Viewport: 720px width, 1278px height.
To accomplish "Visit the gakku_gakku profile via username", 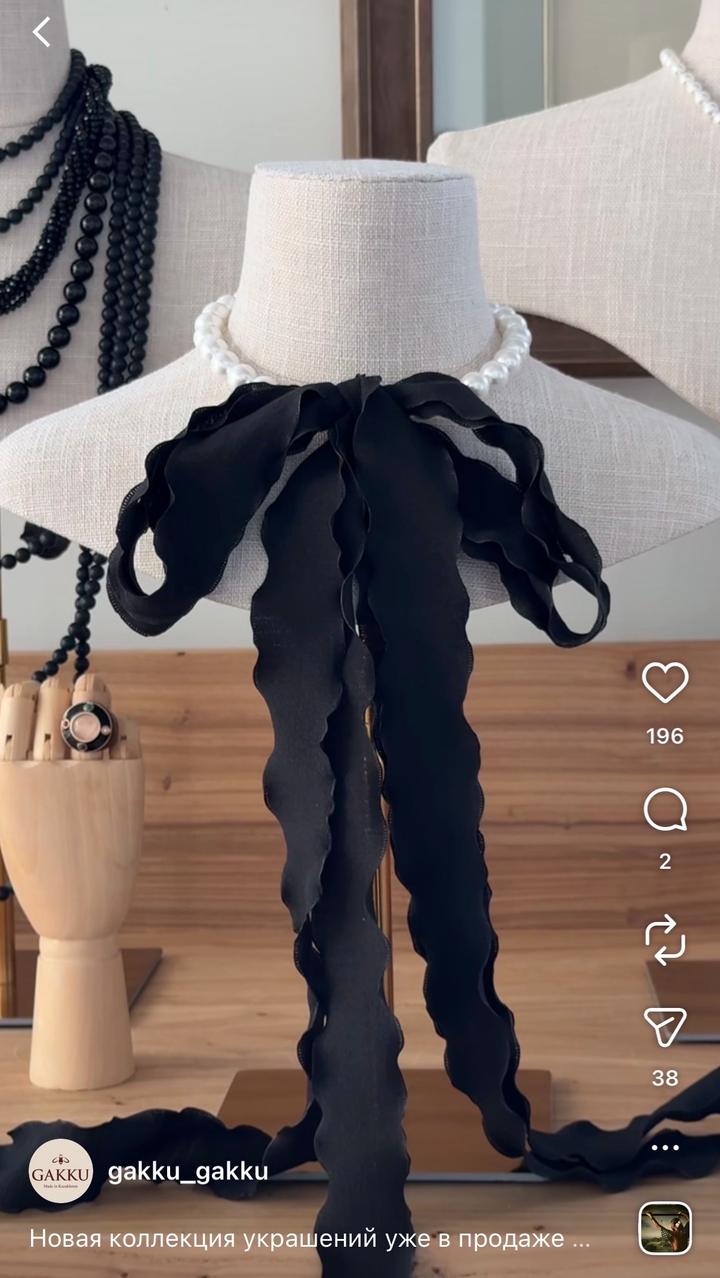I will (x=188, y=1171).
